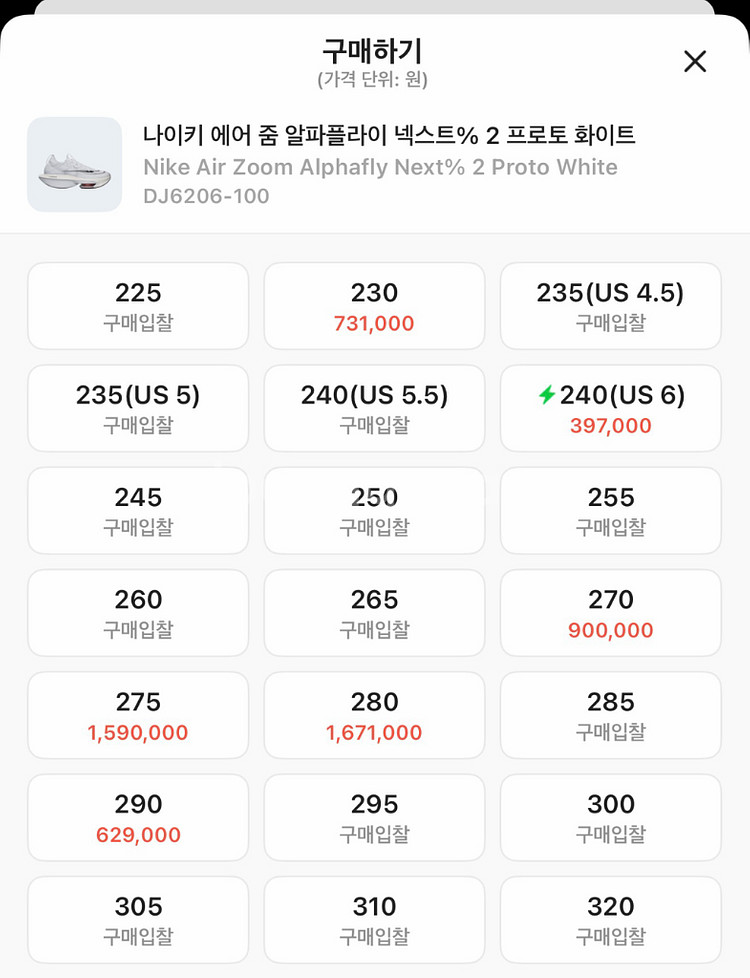
Task: Pick size 250 from the grid
Action: coord(373,510)
